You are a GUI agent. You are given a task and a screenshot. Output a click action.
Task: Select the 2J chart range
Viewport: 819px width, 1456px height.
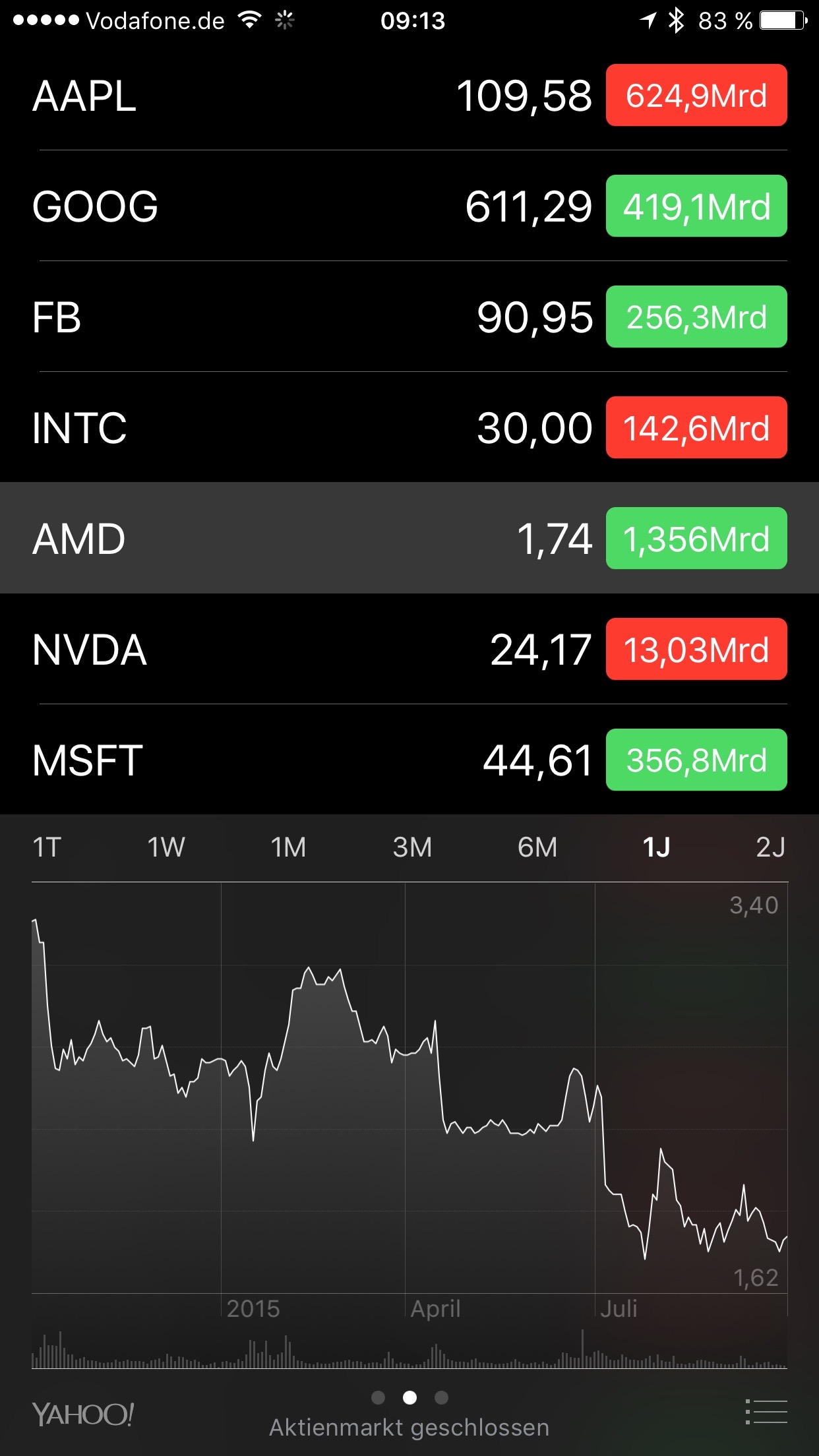tap(771, 847)
